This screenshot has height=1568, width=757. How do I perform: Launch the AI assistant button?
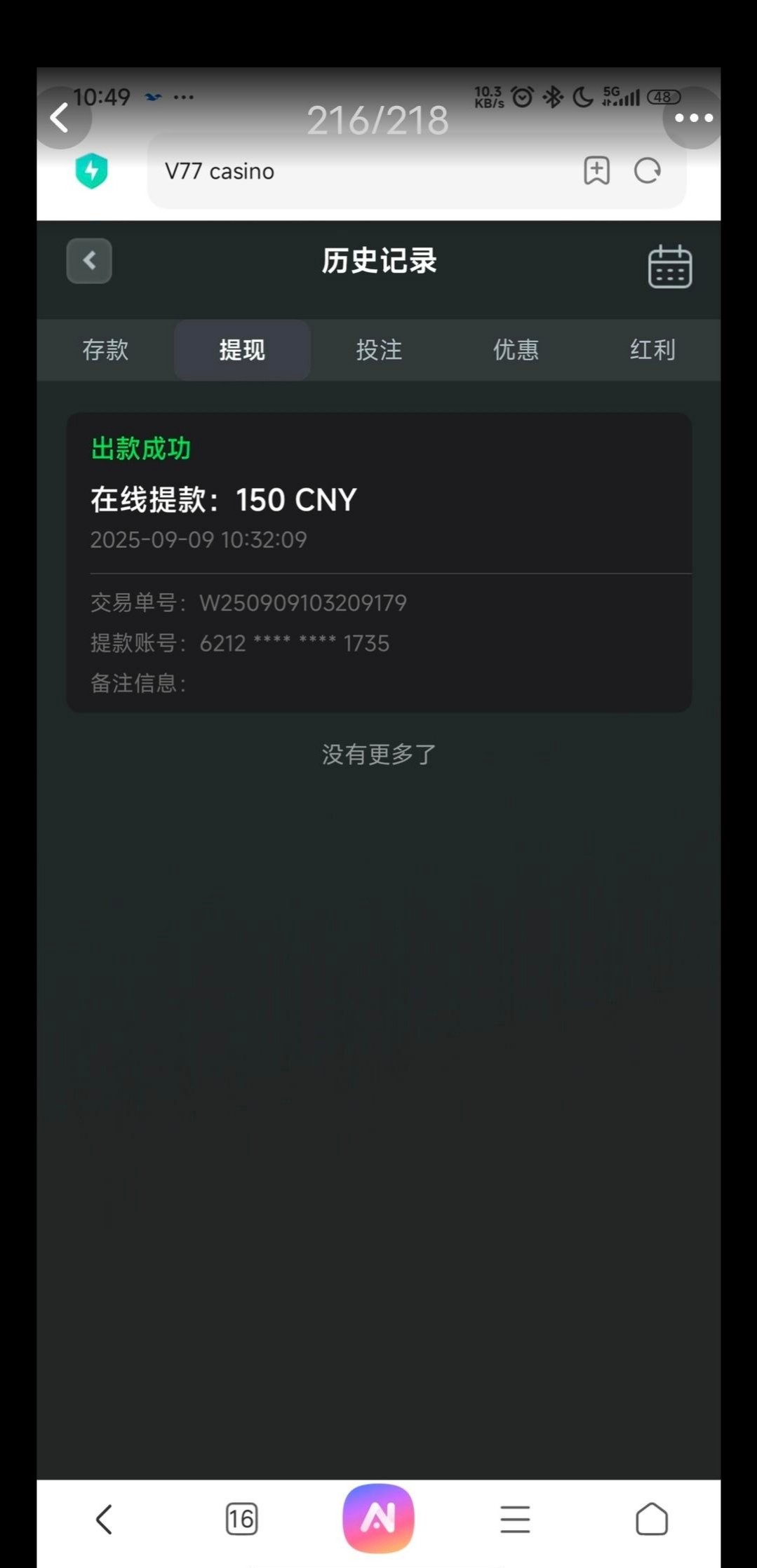[x=378, y=1518]
